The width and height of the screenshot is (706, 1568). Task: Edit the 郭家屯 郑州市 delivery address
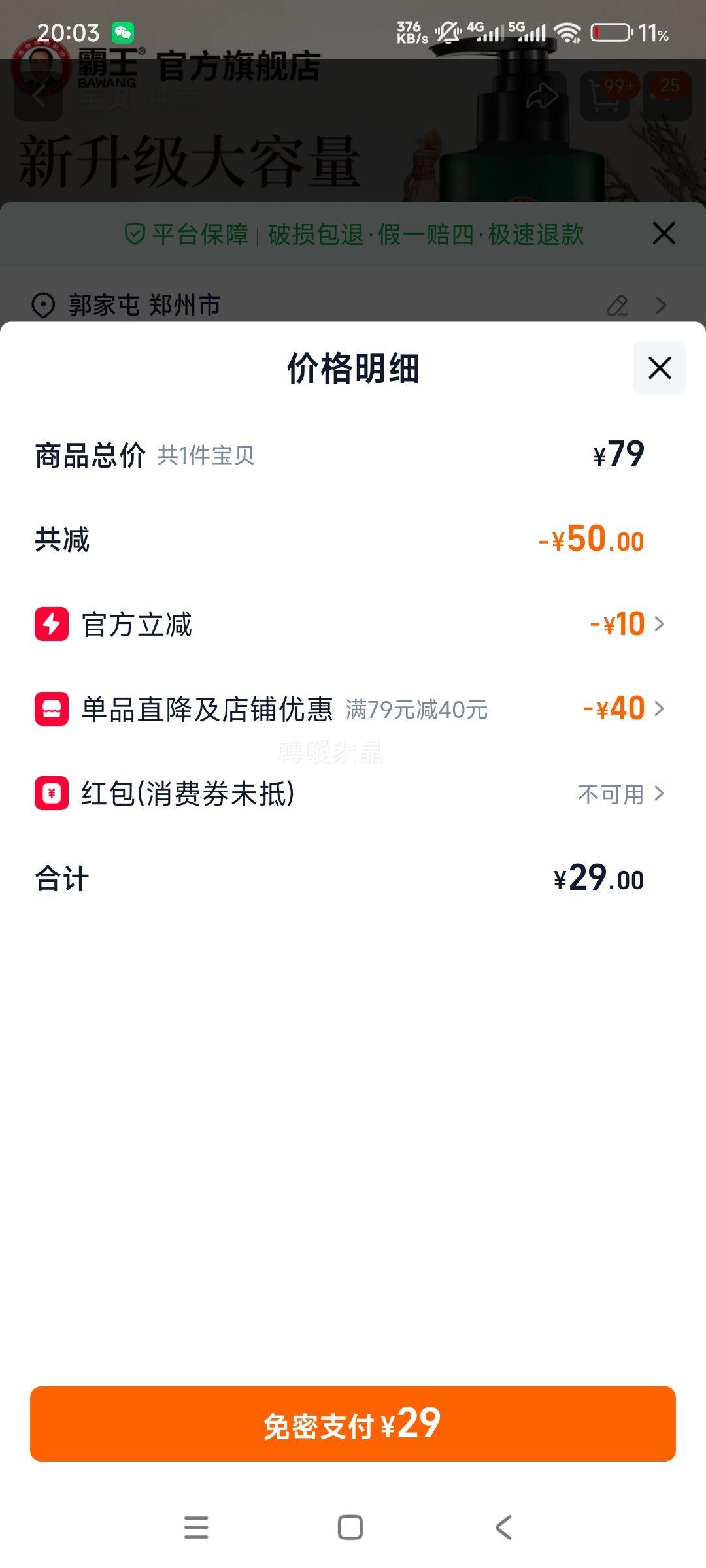(618, 305)
